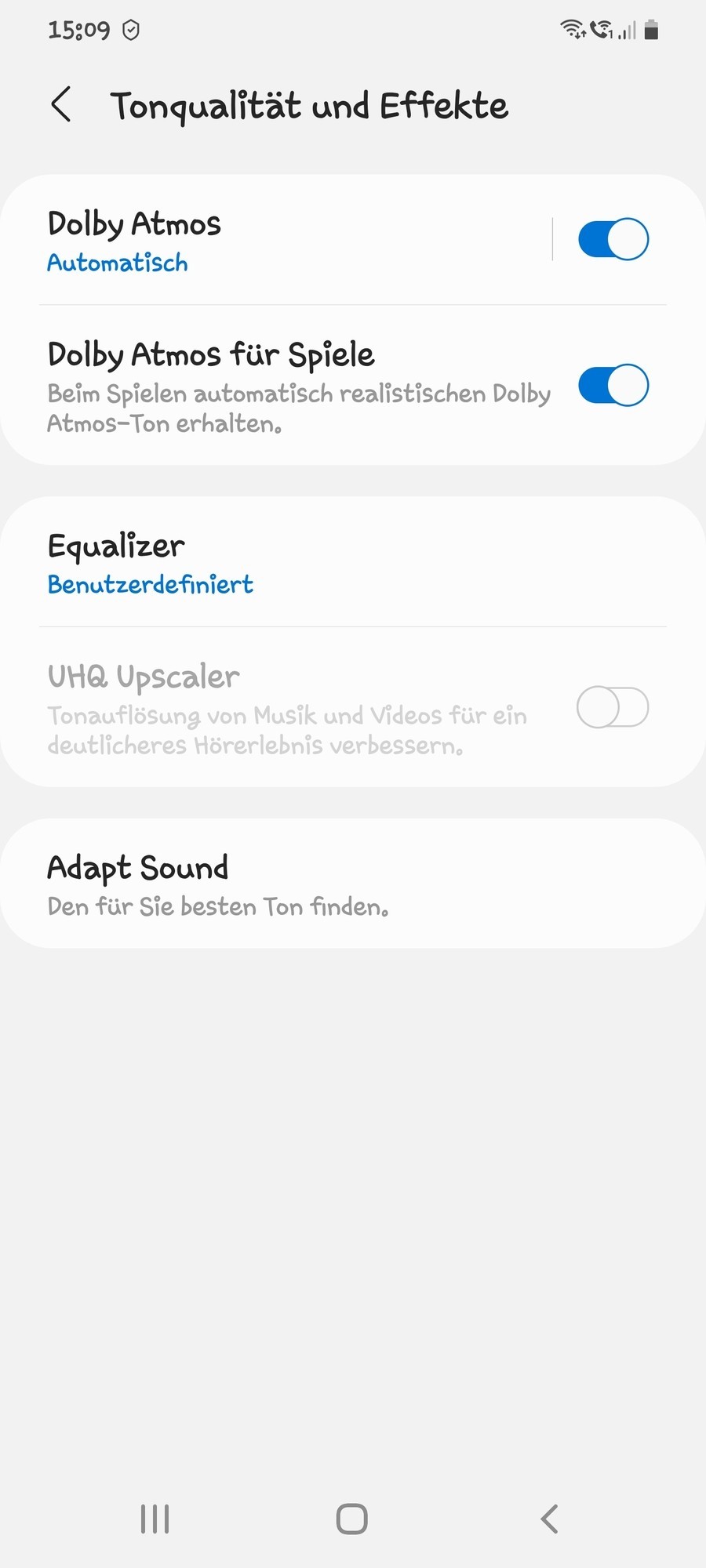706x1568 pixels.
Task: Turn off the Dolby Atmos switch
Action: (613, 240)
